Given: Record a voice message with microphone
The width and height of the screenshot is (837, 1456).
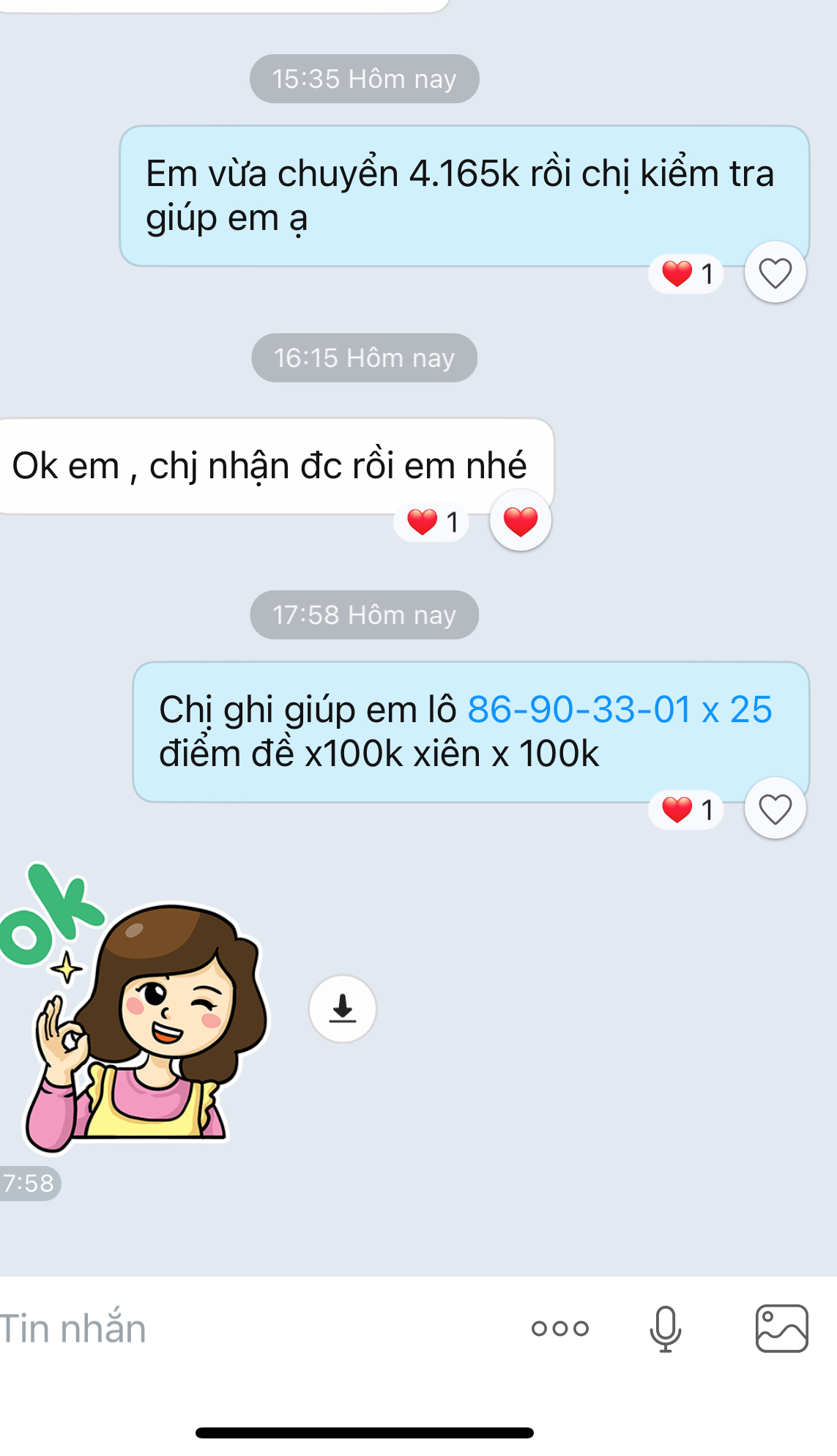Looking at the screenshot, I should click(x=665, y=1329).
